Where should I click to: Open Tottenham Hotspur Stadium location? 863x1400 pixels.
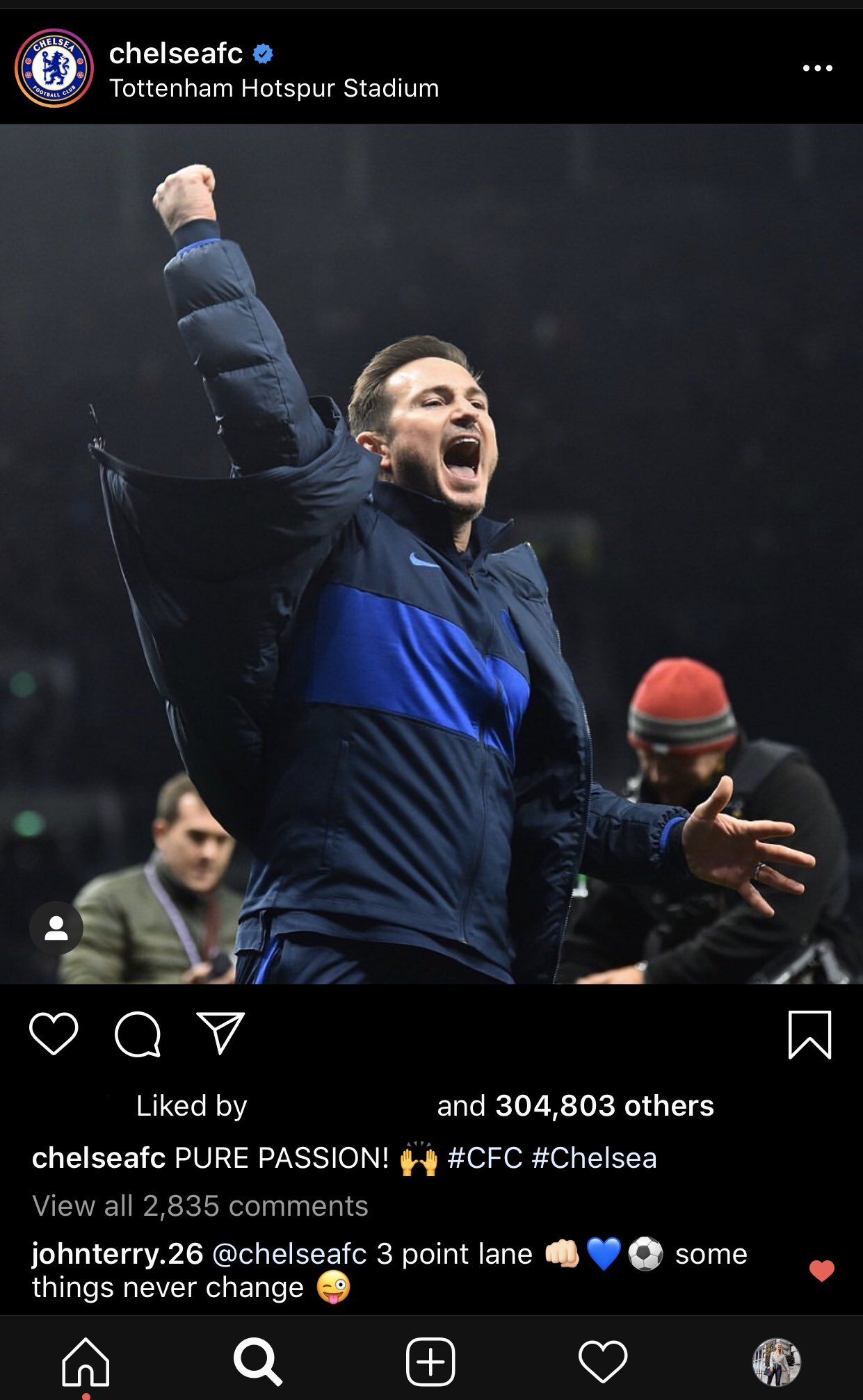click(x=273, y=88)
